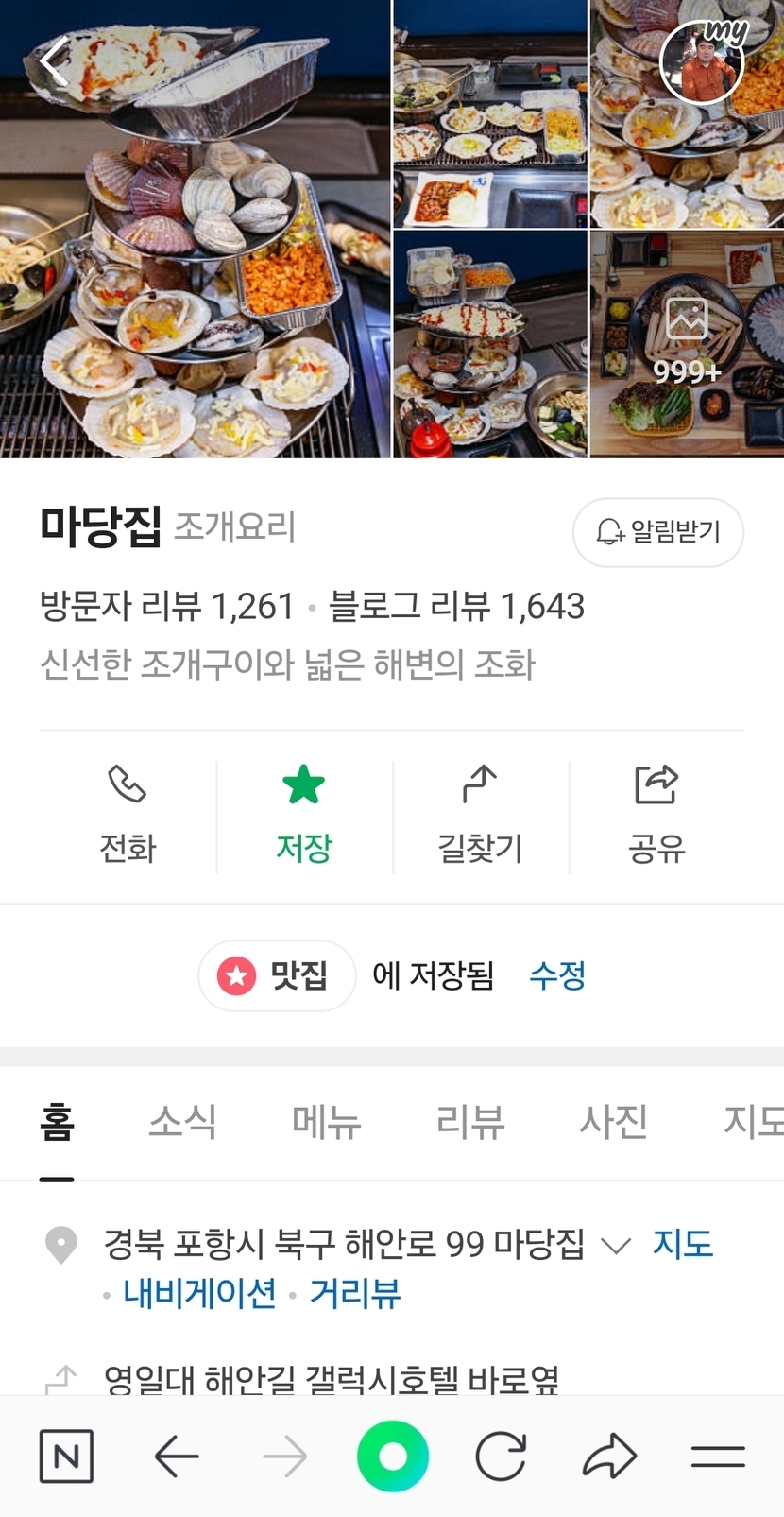Screen dimensions: 784x1517
Task: Share this place via 공유
Action: pyautogui.click(x=656, y=816)
